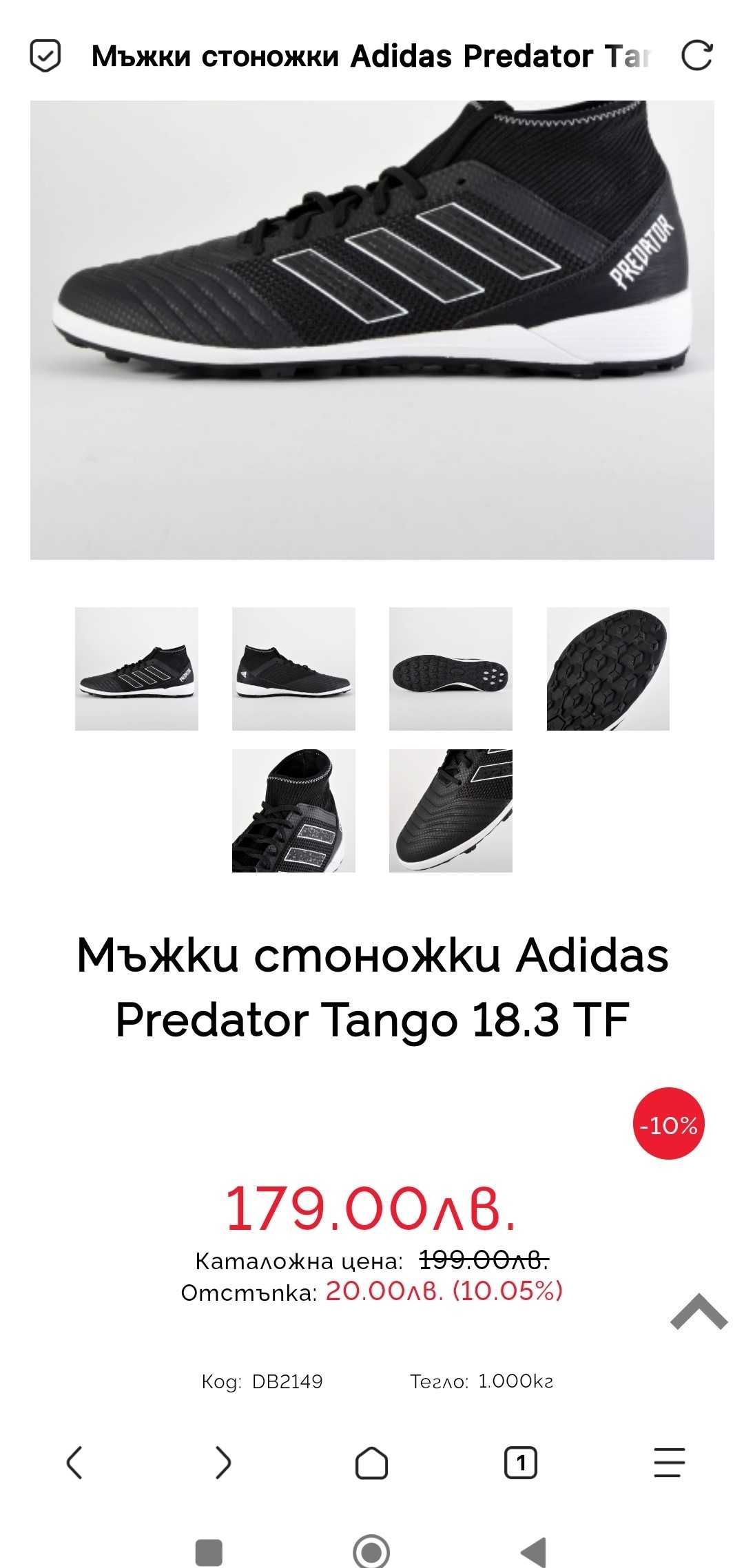Tap the page title address bar
744x1568 pixels.
[371, 56]
